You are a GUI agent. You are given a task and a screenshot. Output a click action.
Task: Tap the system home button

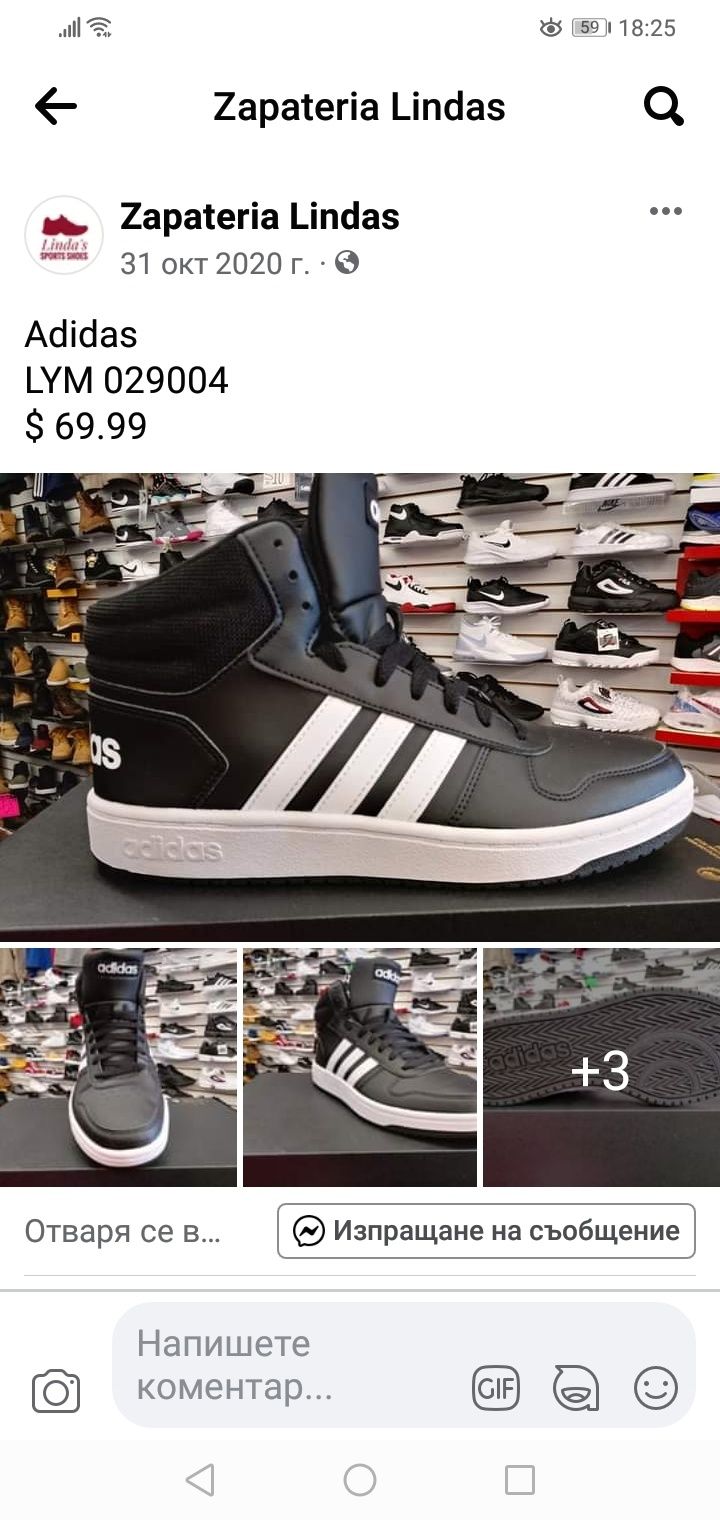[x=360, y=1480]
